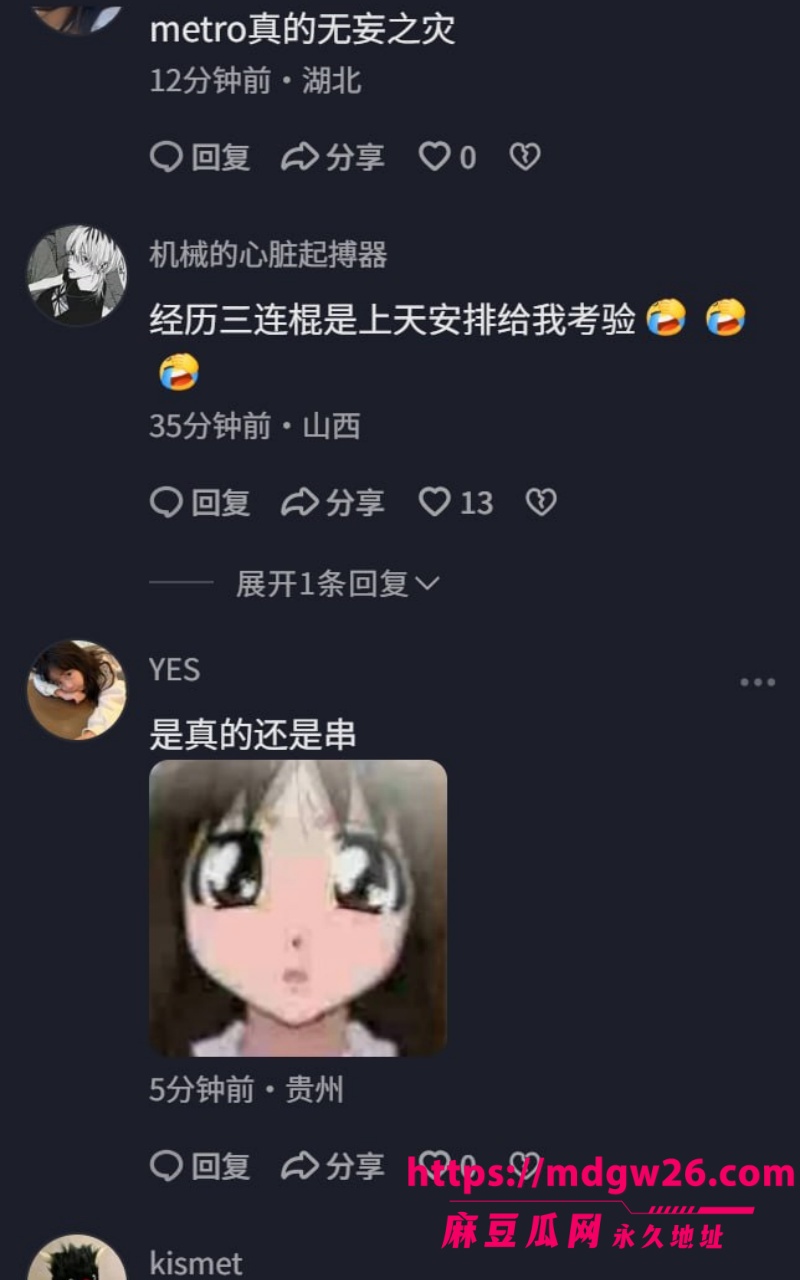Open kismet's profile avatar
This screenshot has width=800, height=1280.
pyautogui.click(x=76, y=1258)
